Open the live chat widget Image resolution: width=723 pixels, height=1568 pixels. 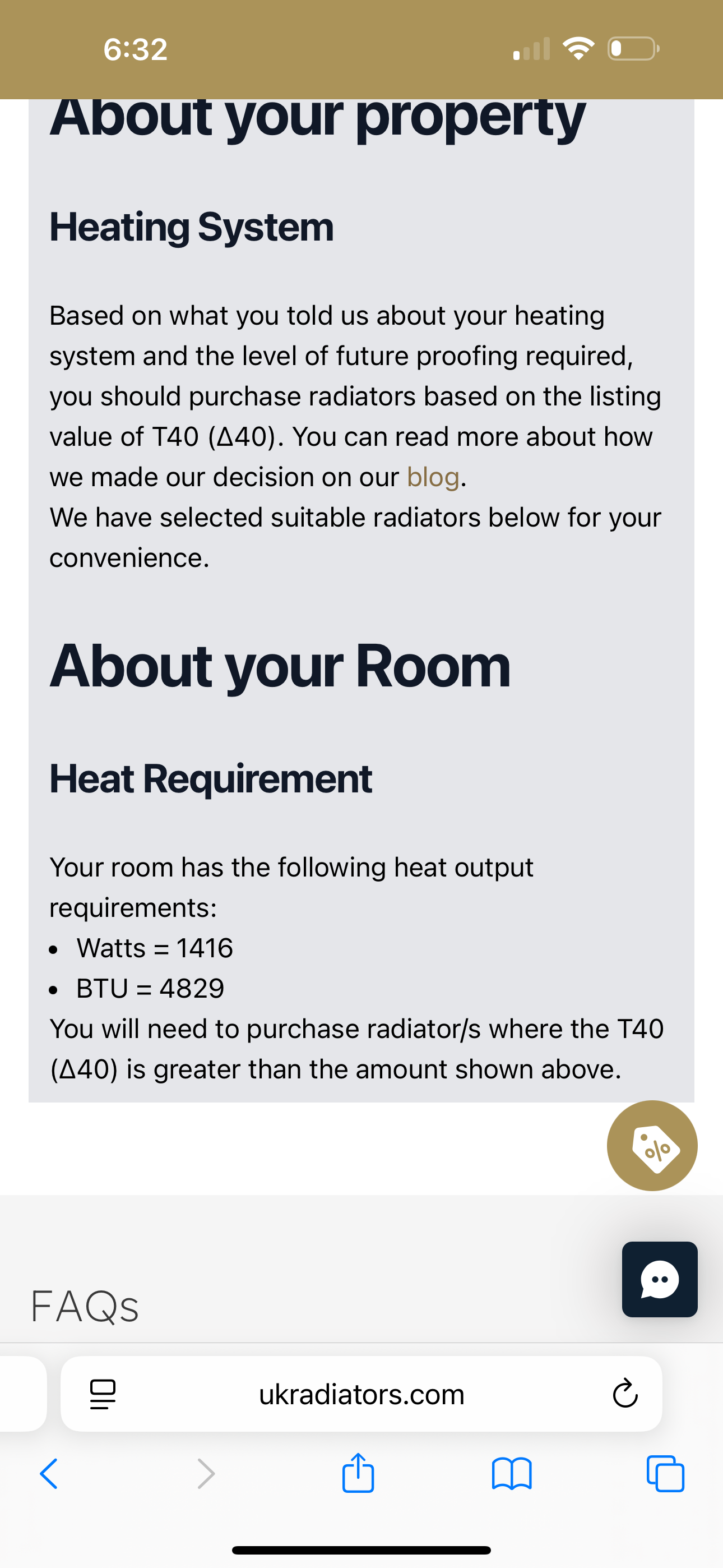pyautogui.click(x=660, y=1280)
